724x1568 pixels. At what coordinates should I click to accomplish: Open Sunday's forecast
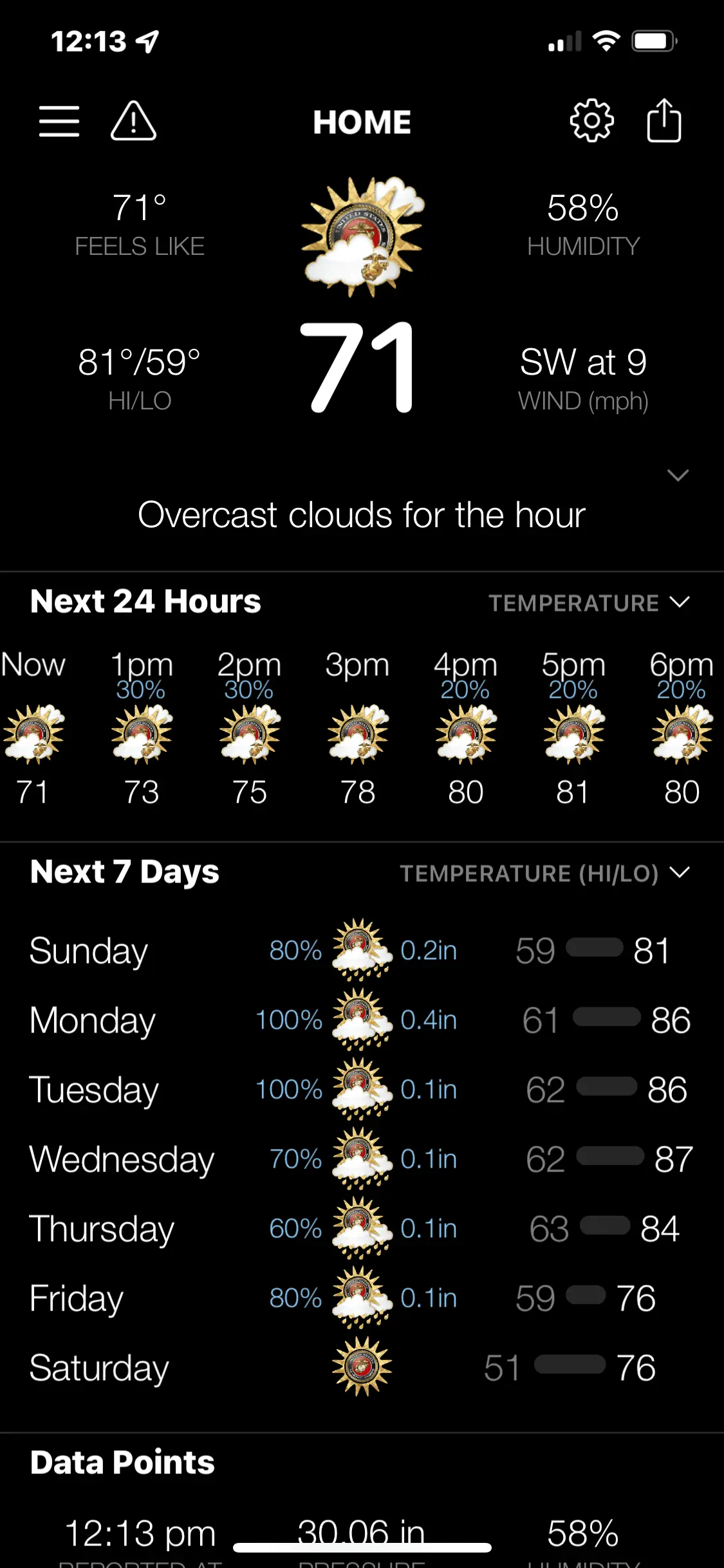[362, 951]
